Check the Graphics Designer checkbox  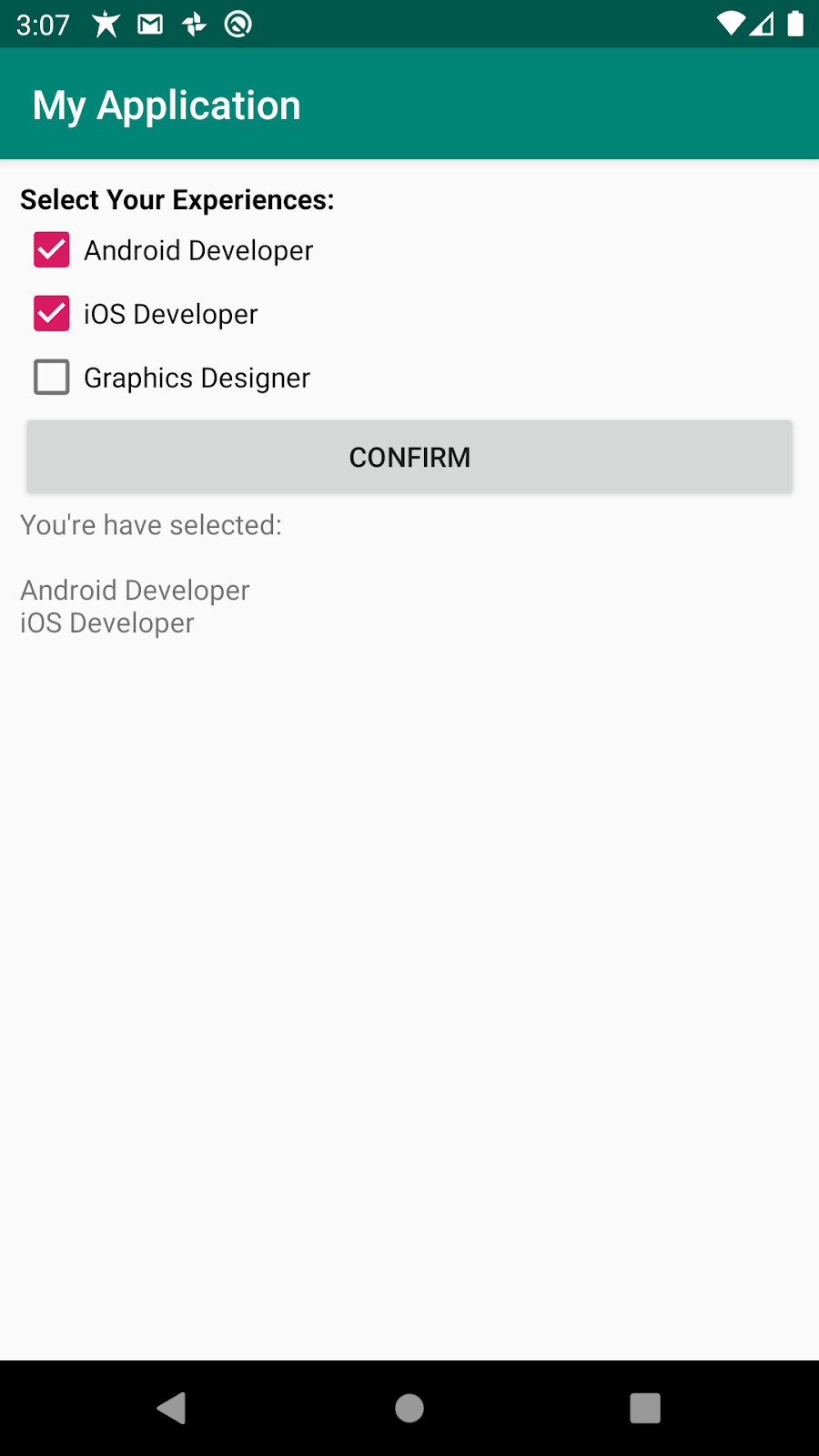coord(52,378)
